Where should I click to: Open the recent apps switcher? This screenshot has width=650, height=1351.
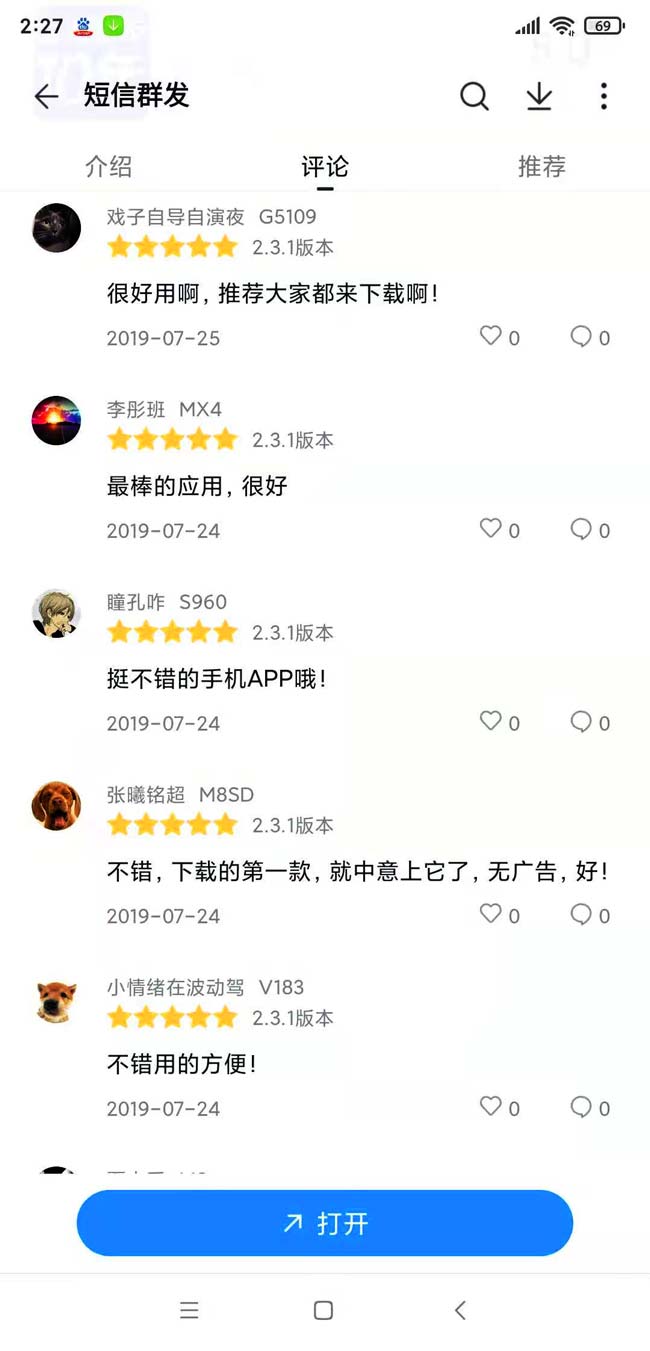pyautogui.click(x=189, y=1310)
